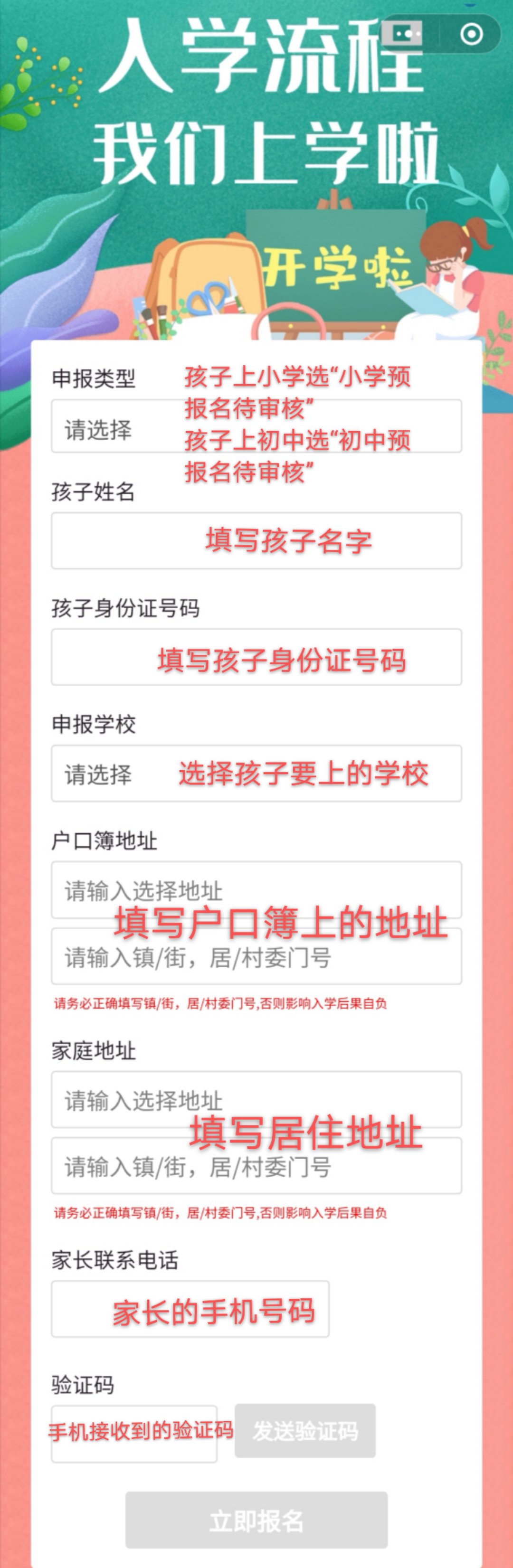Close the mini program via circle icon
The image size is (513, 1568).
point(472,34)
